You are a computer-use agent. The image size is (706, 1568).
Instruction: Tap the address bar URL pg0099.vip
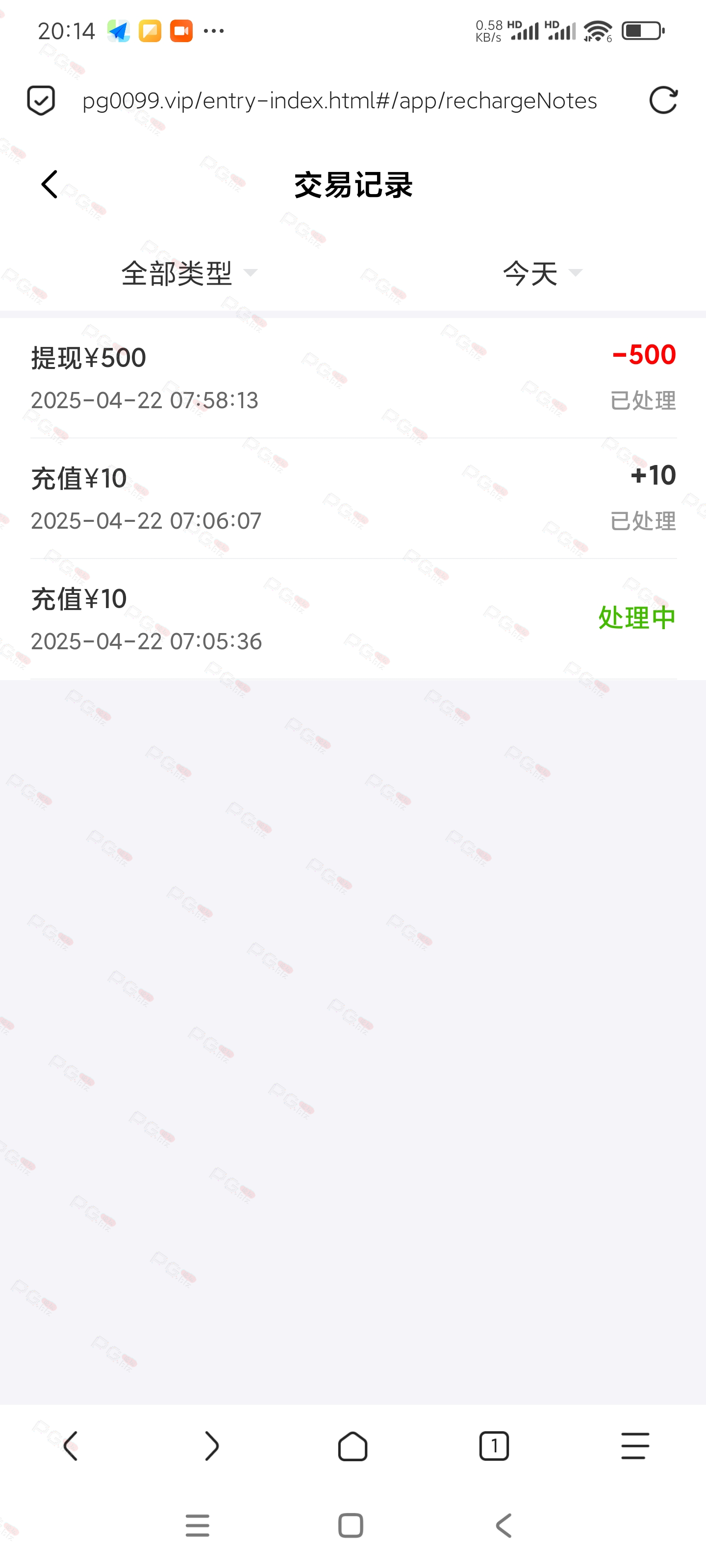[339, 100]
